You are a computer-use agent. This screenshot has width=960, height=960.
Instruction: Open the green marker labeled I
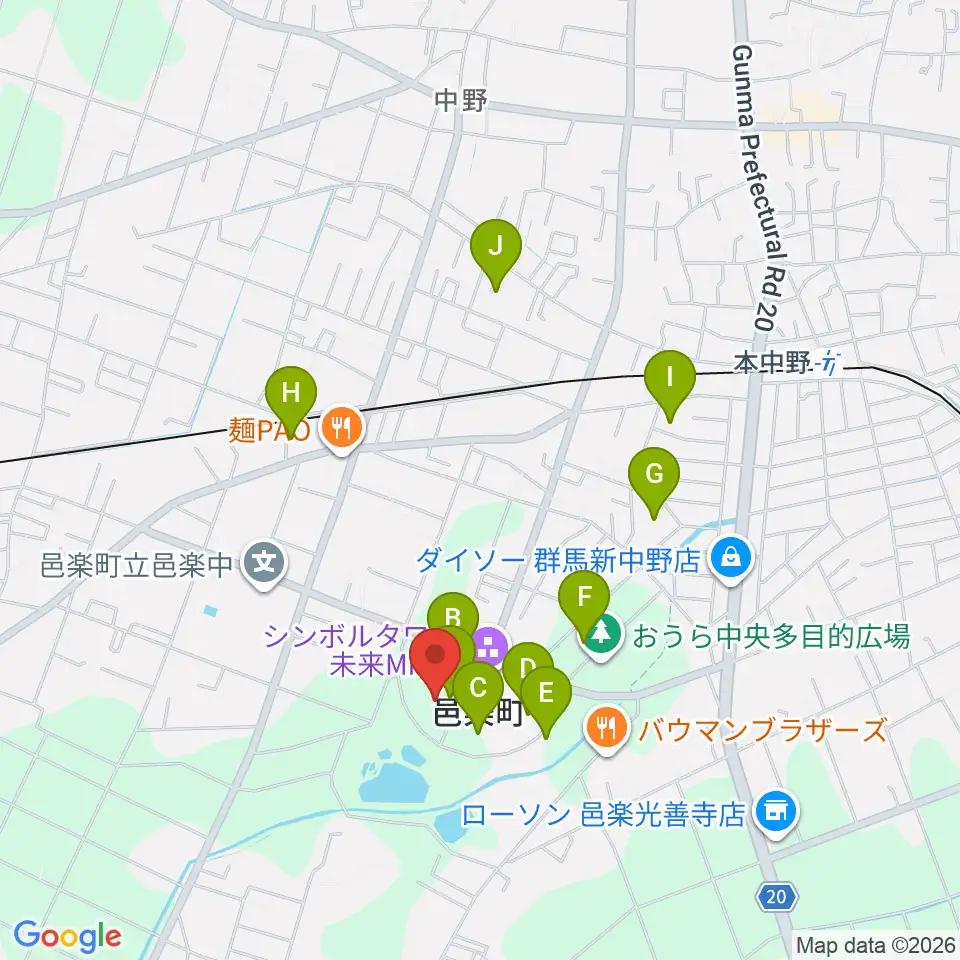pos(670,380)
